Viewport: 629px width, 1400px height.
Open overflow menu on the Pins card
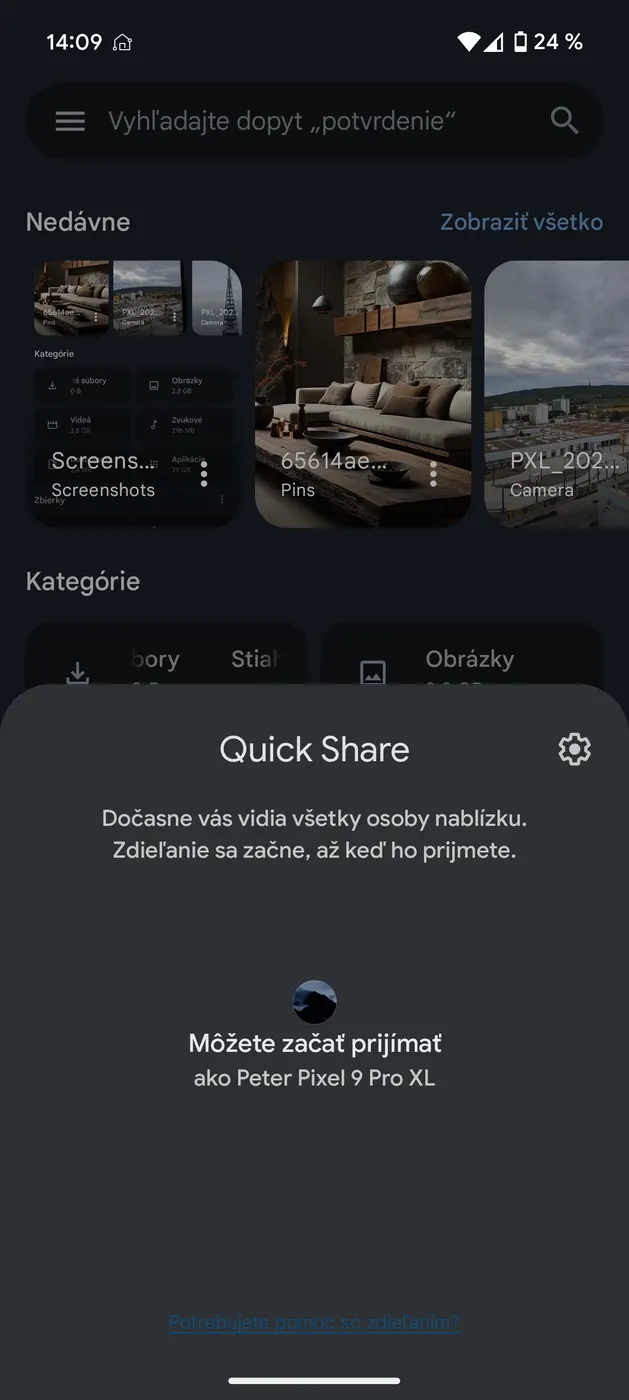433,474
